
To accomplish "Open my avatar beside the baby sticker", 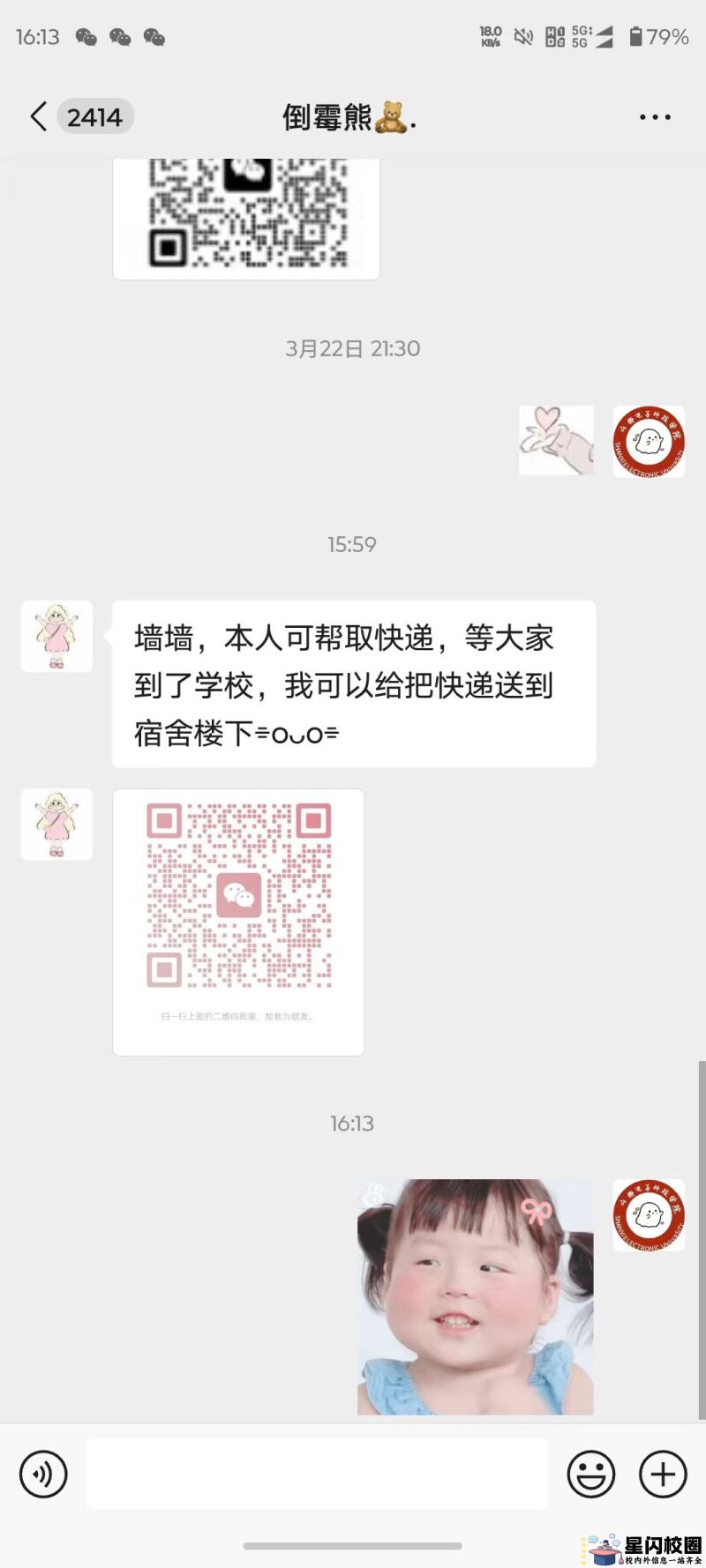I will (649, 1214).
